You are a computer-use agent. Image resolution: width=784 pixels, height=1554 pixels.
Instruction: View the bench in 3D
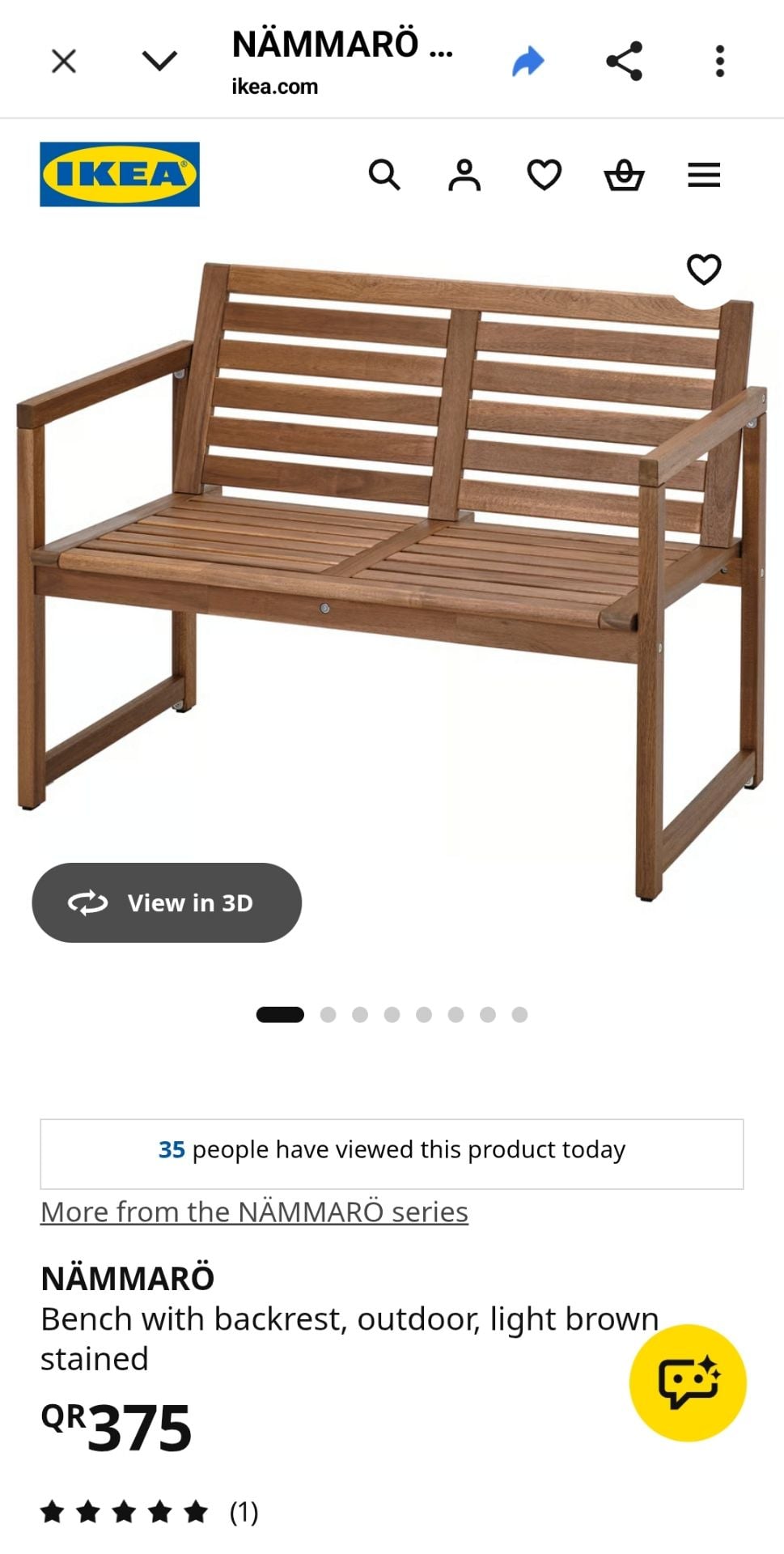point(167,902)
